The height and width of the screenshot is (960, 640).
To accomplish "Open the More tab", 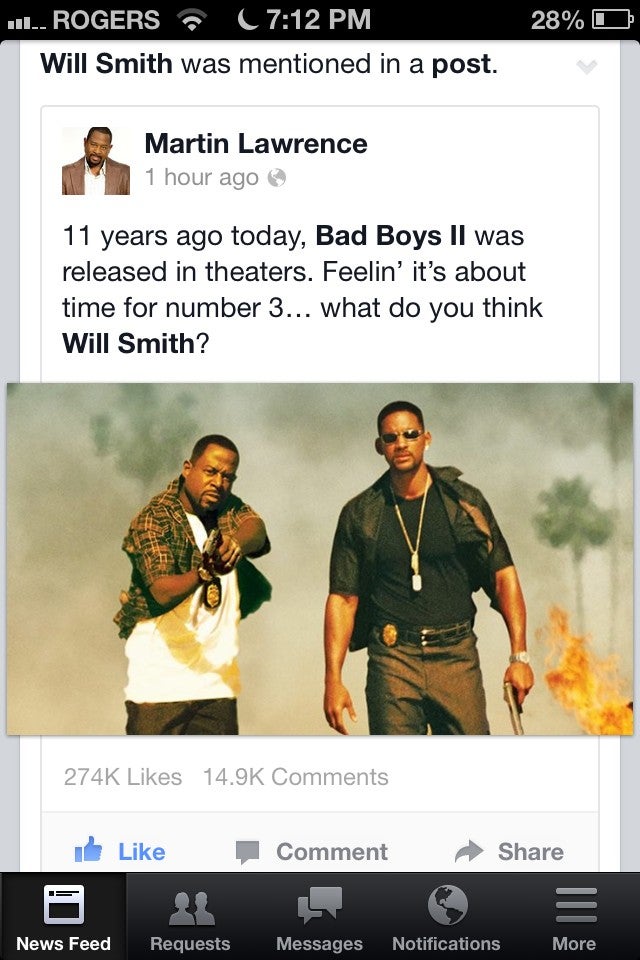I will point(574,917).
